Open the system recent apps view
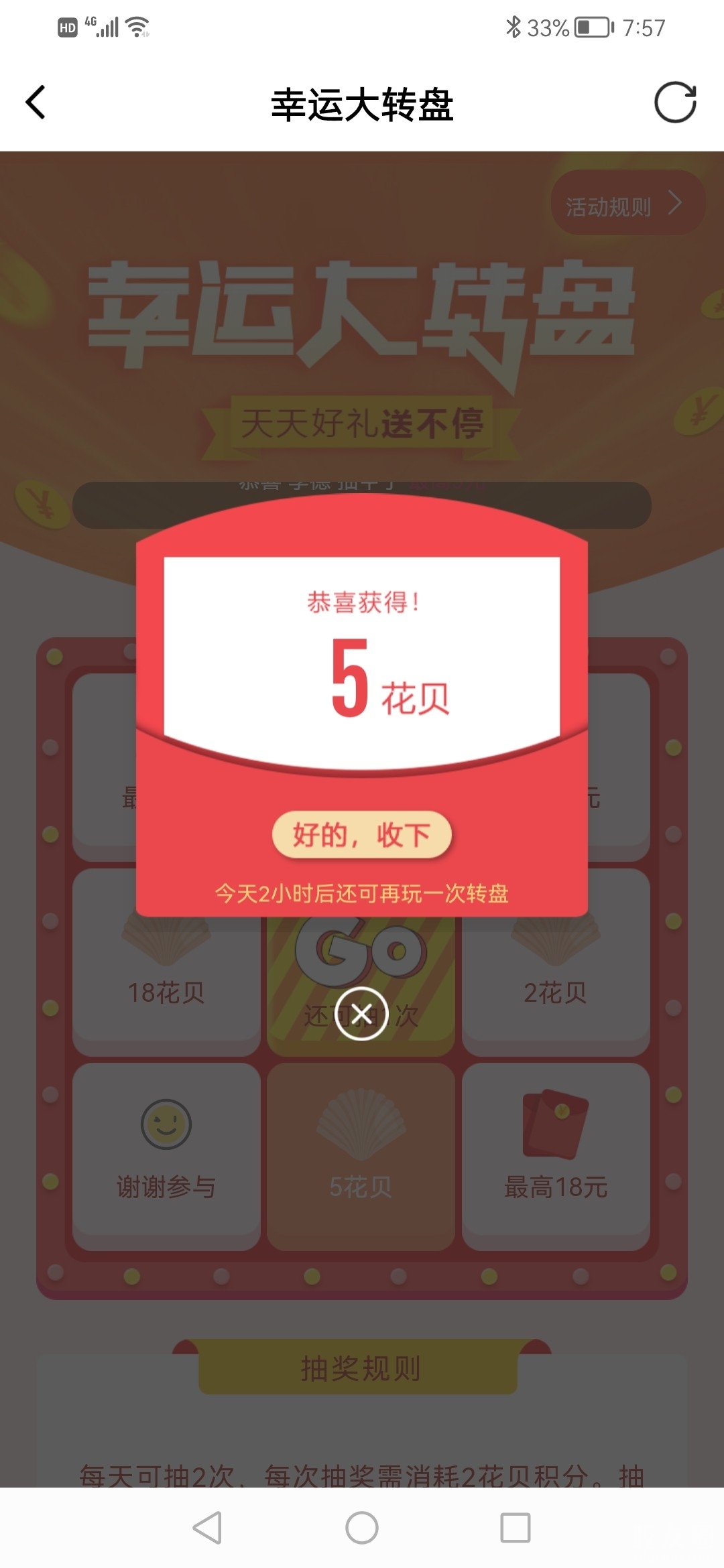Viewport: 724px width, 1568px height. [x=516, y=1528]
